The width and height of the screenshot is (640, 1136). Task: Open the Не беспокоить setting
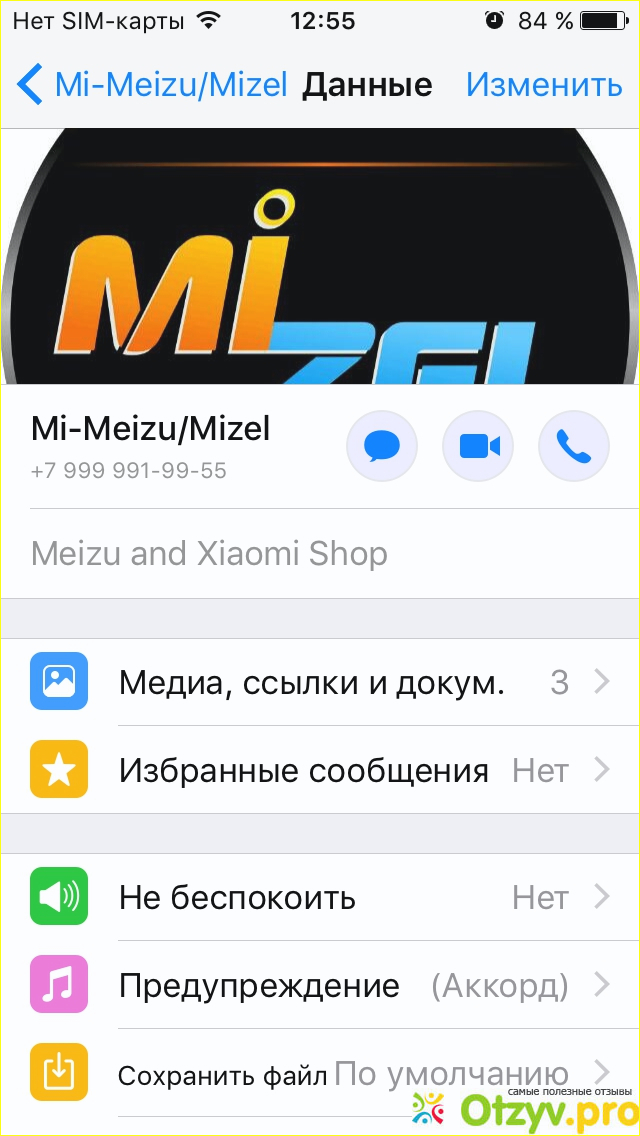pyautogui.click(x=320, y=897)
